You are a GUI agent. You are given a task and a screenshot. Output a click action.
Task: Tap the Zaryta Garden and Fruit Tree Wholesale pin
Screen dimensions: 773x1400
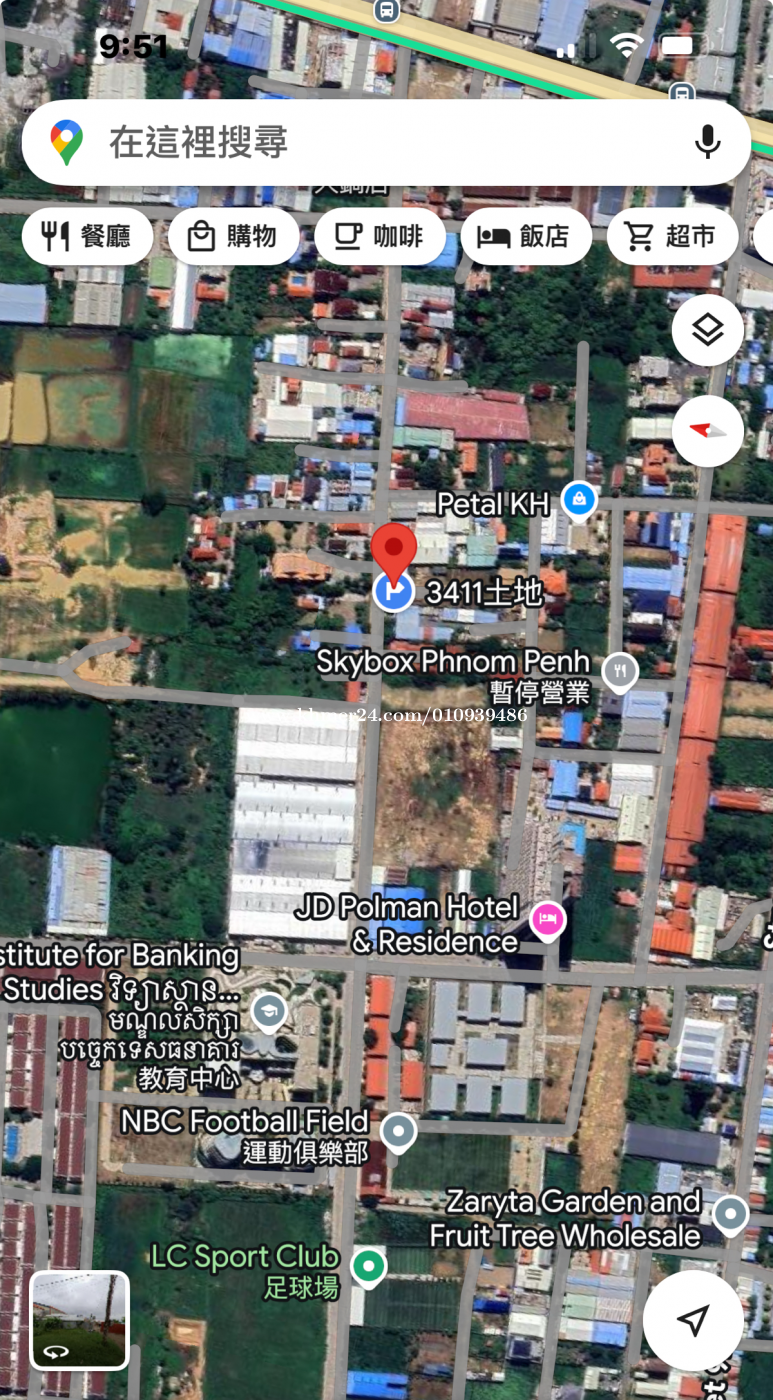click(731, 1213)
